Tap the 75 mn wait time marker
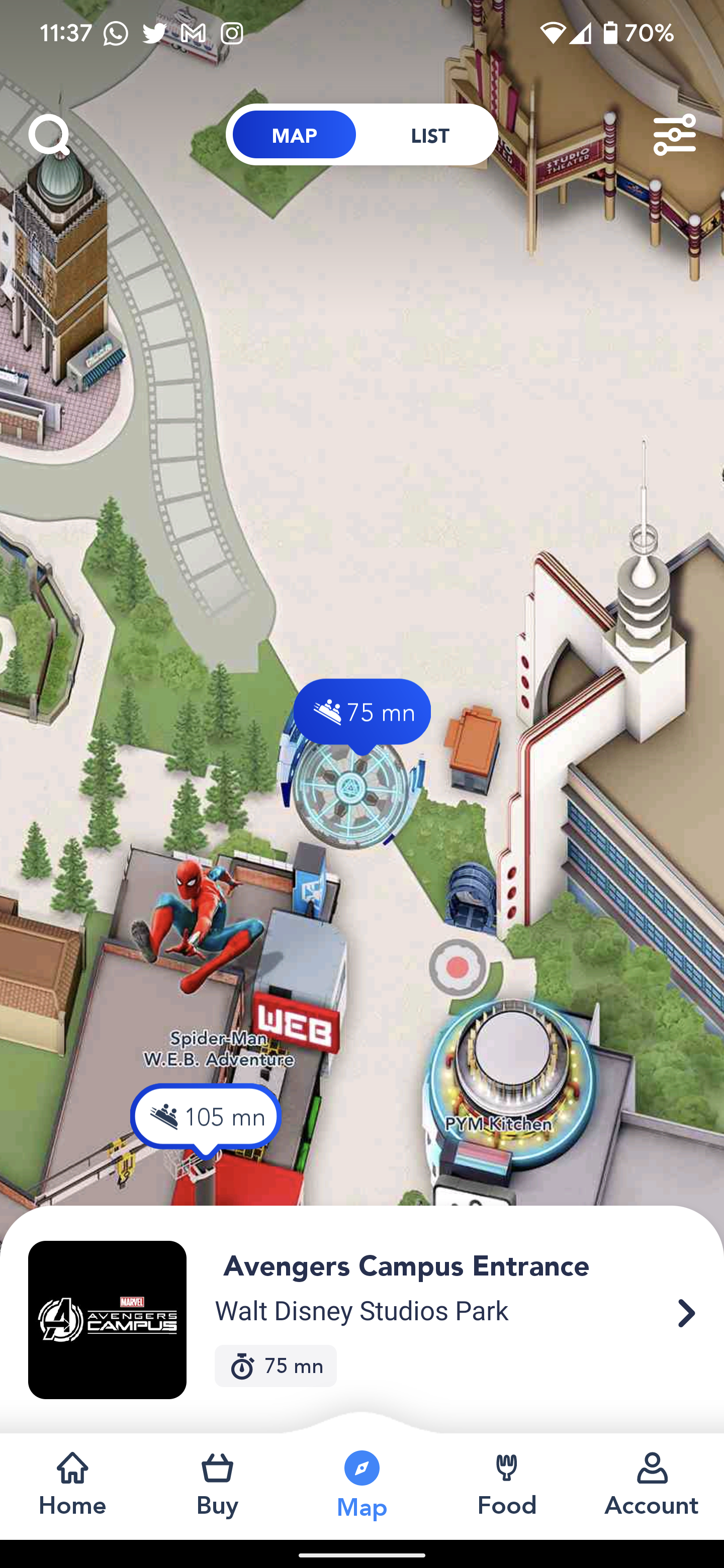The height and width of the screenshot is (1568, 724). (363, 712)
